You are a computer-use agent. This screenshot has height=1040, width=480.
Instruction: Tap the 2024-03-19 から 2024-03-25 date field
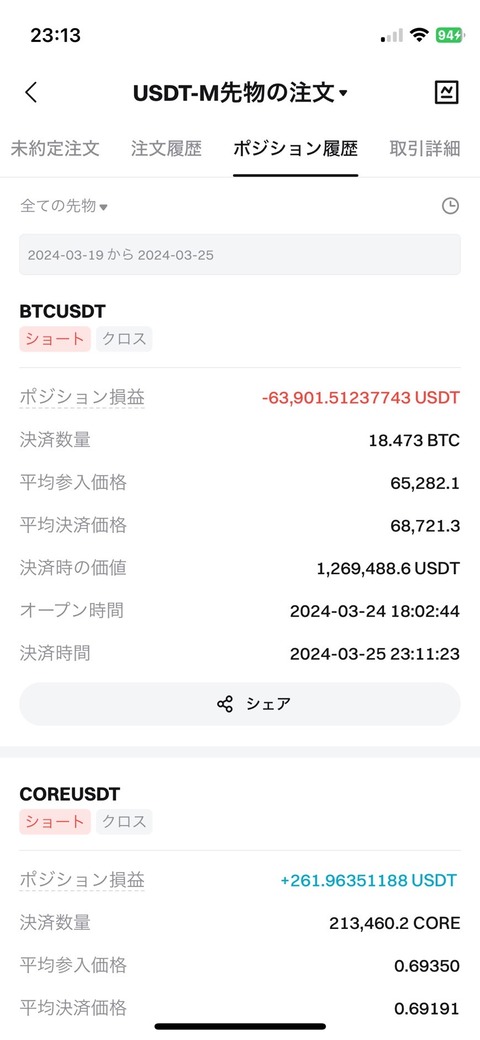pos(240,255)
